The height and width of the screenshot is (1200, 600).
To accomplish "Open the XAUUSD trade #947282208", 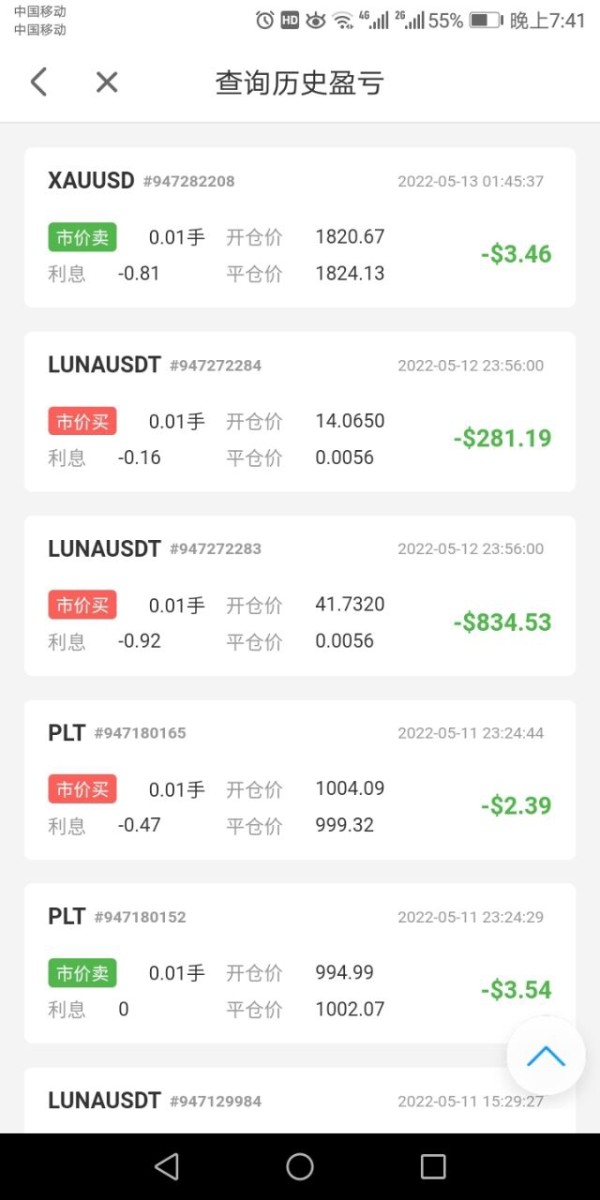I will (x=300, y=228).
